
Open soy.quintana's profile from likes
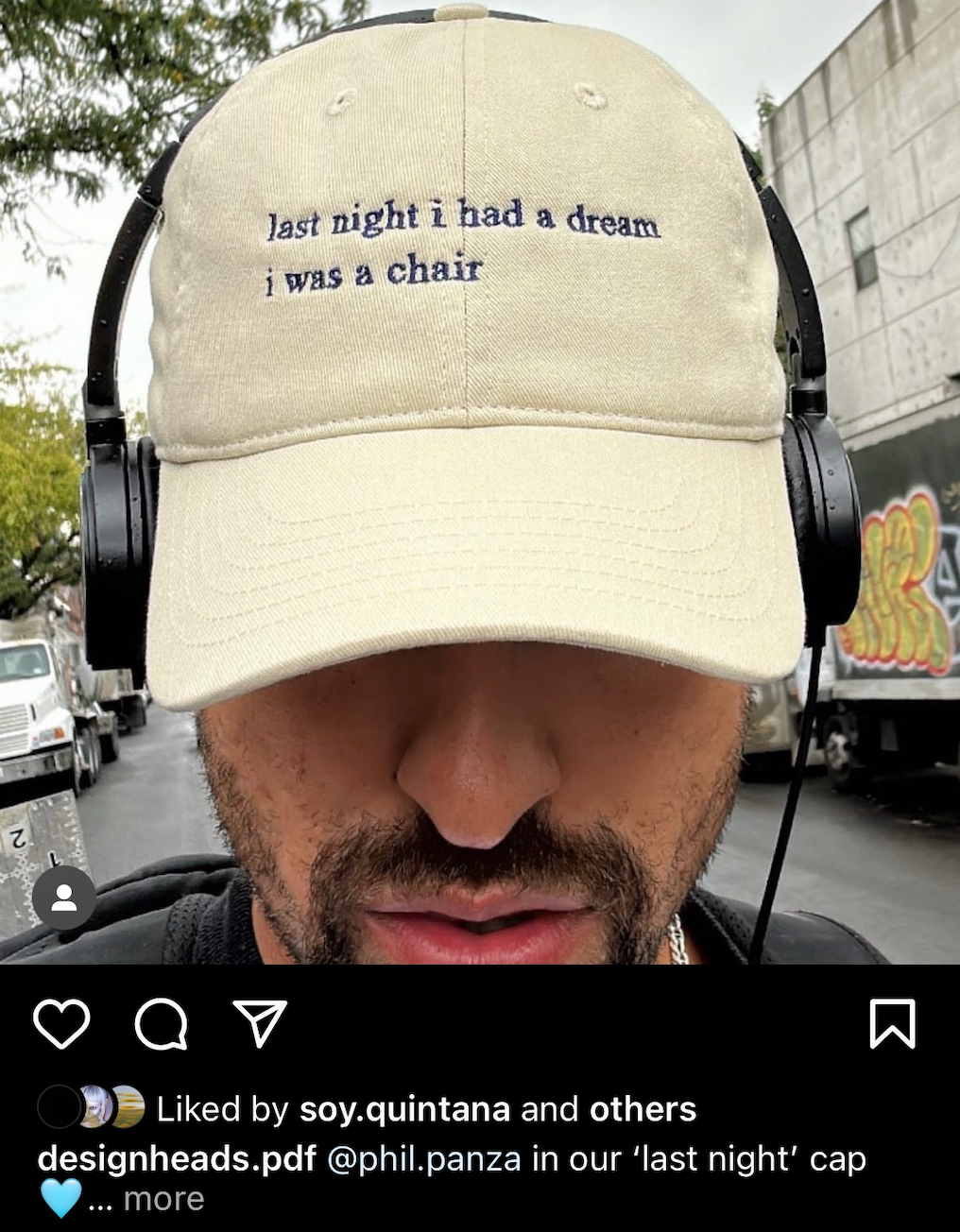(x=404, y=1109)
